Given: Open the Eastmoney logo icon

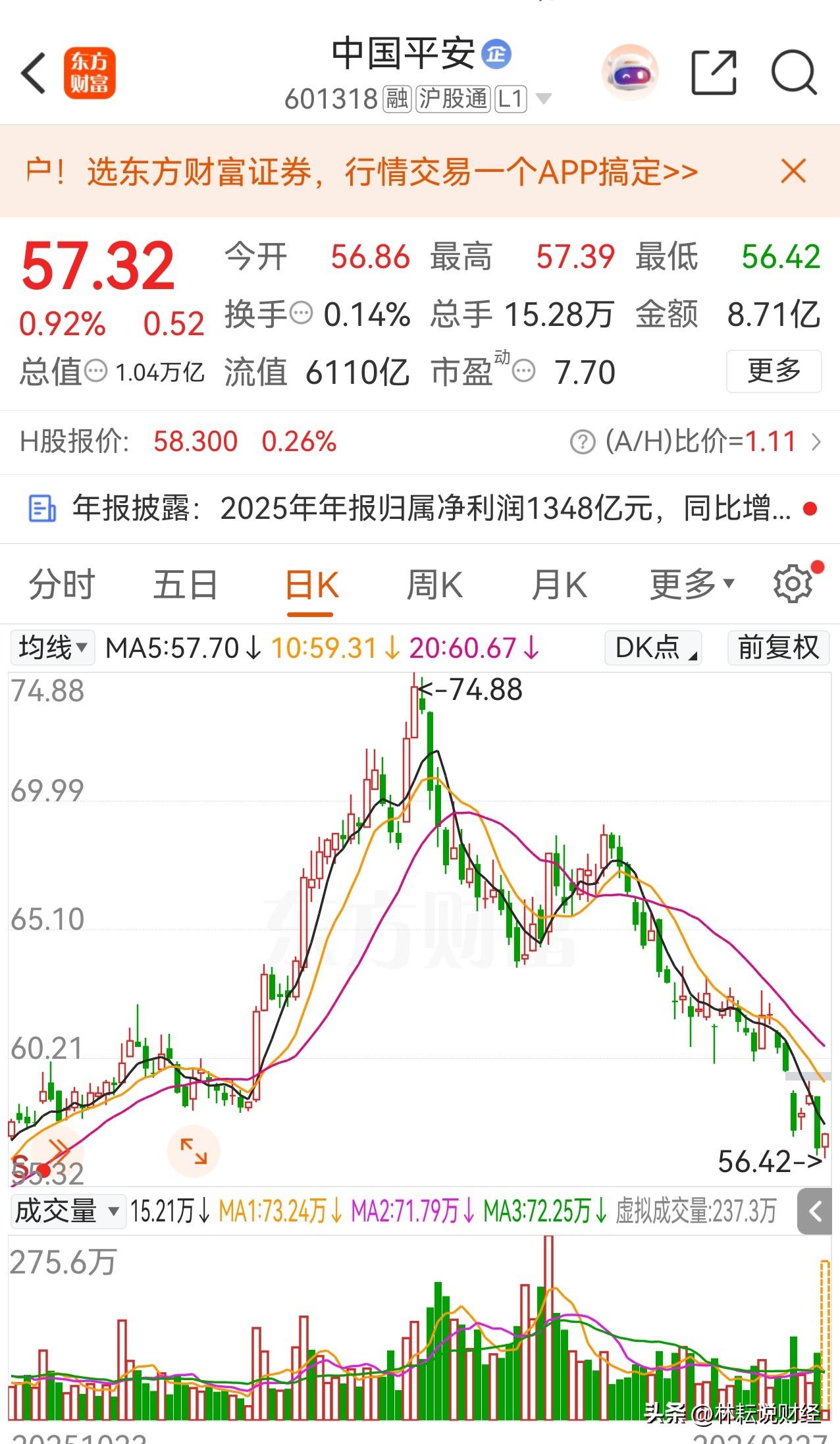Looking at the screenshot, I should pyautogui.click(x=90, y=74).
